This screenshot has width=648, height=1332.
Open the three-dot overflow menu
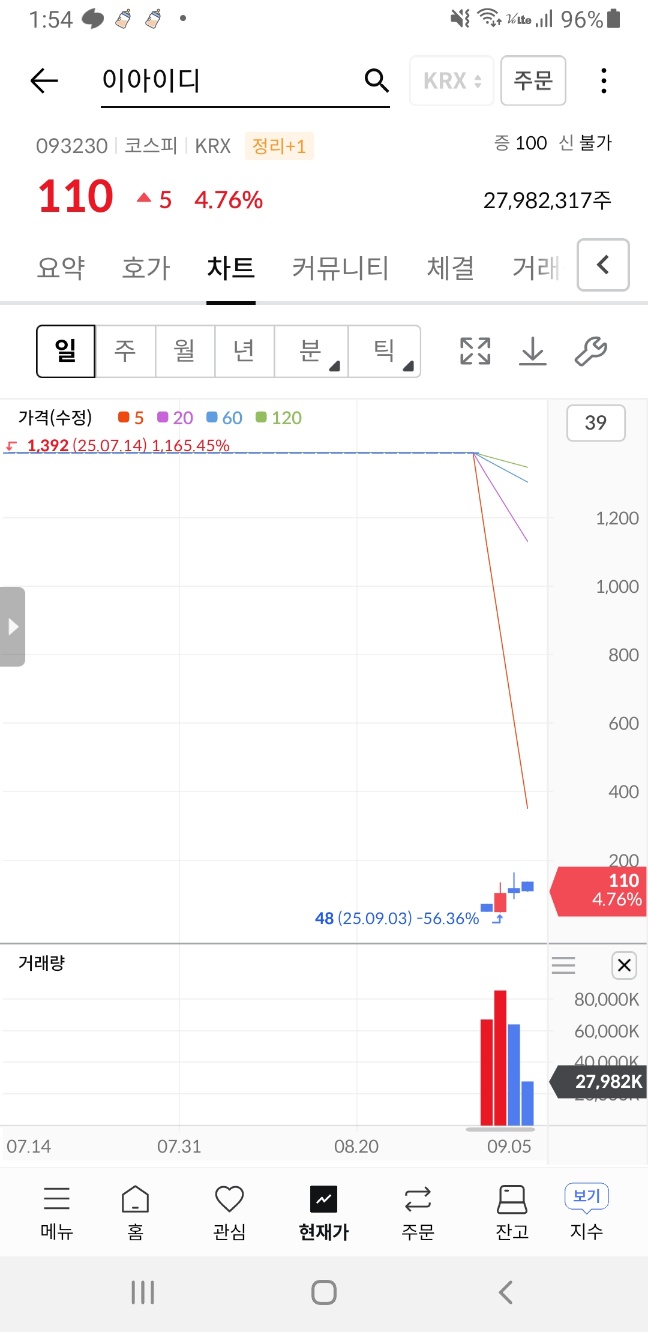point(604,81)
